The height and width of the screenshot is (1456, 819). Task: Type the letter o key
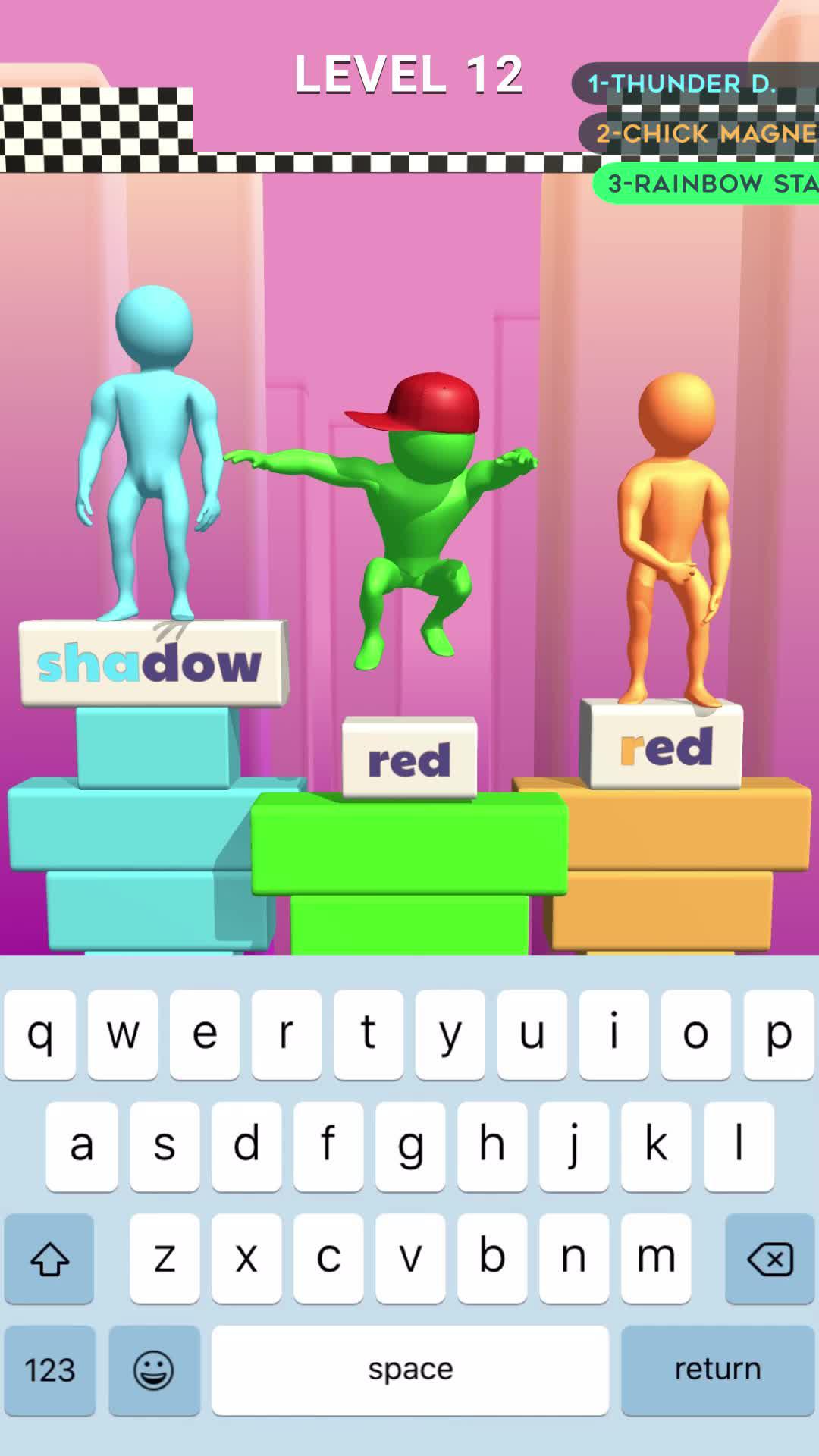pos(695,1034)
